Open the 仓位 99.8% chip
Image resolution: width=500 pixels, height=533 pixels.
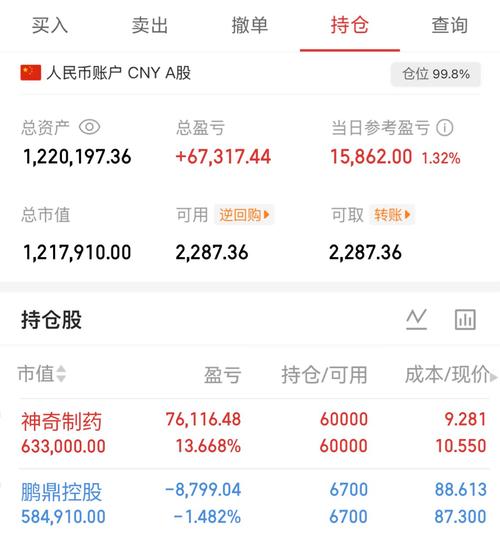click(436, 74)
